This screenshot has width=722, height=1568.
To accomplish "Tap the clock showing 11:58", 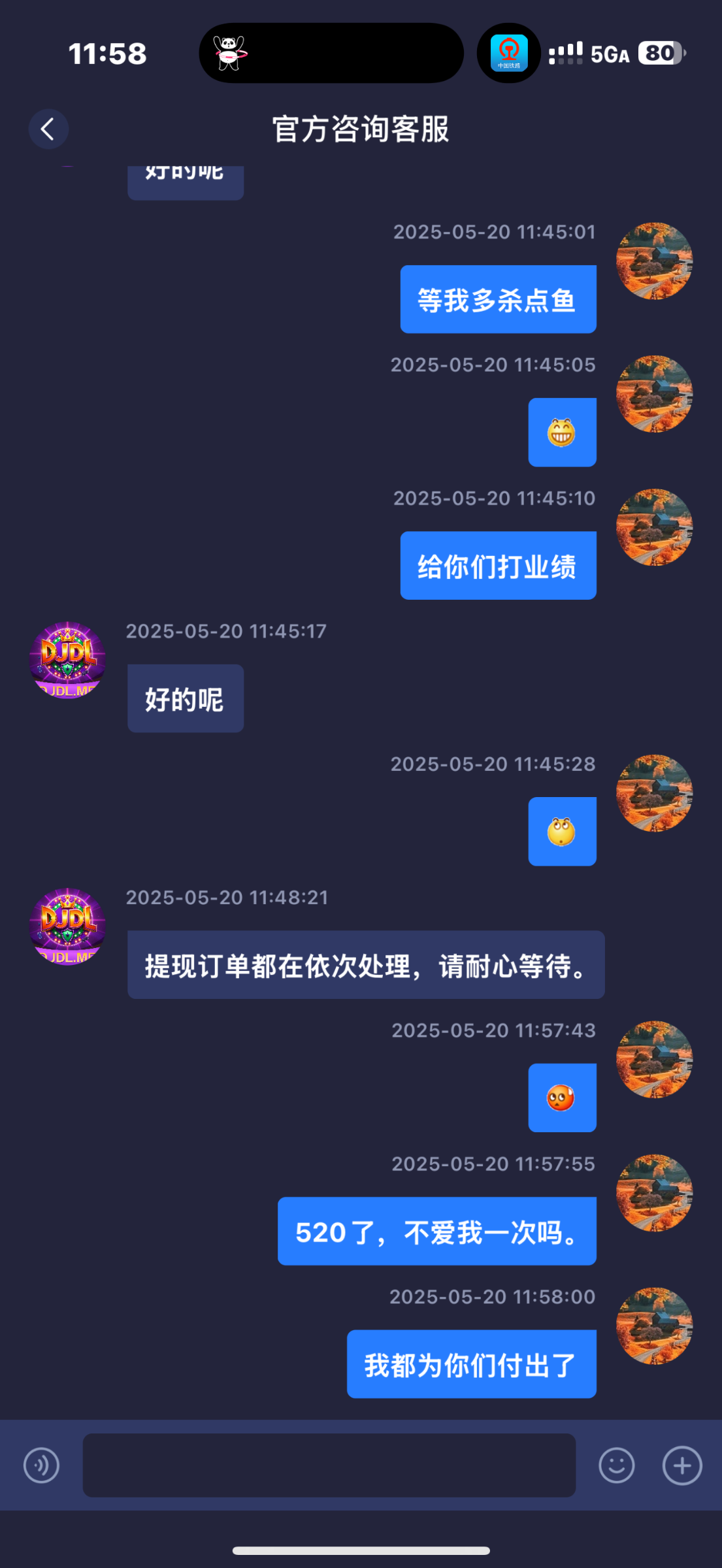I will [x=108, y=54].
